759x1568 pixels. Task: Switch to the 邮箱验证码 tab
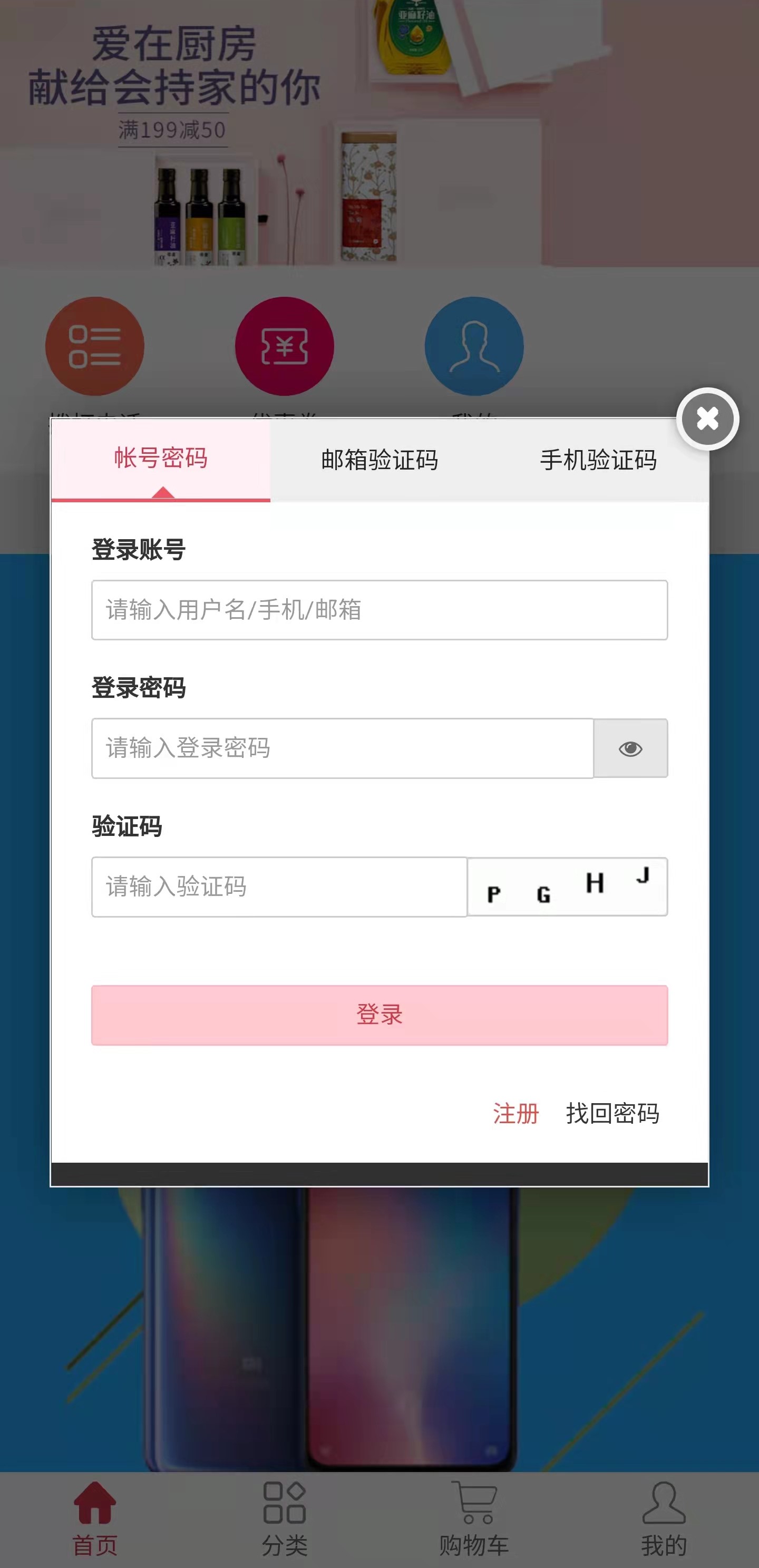(x=379, y=460)
